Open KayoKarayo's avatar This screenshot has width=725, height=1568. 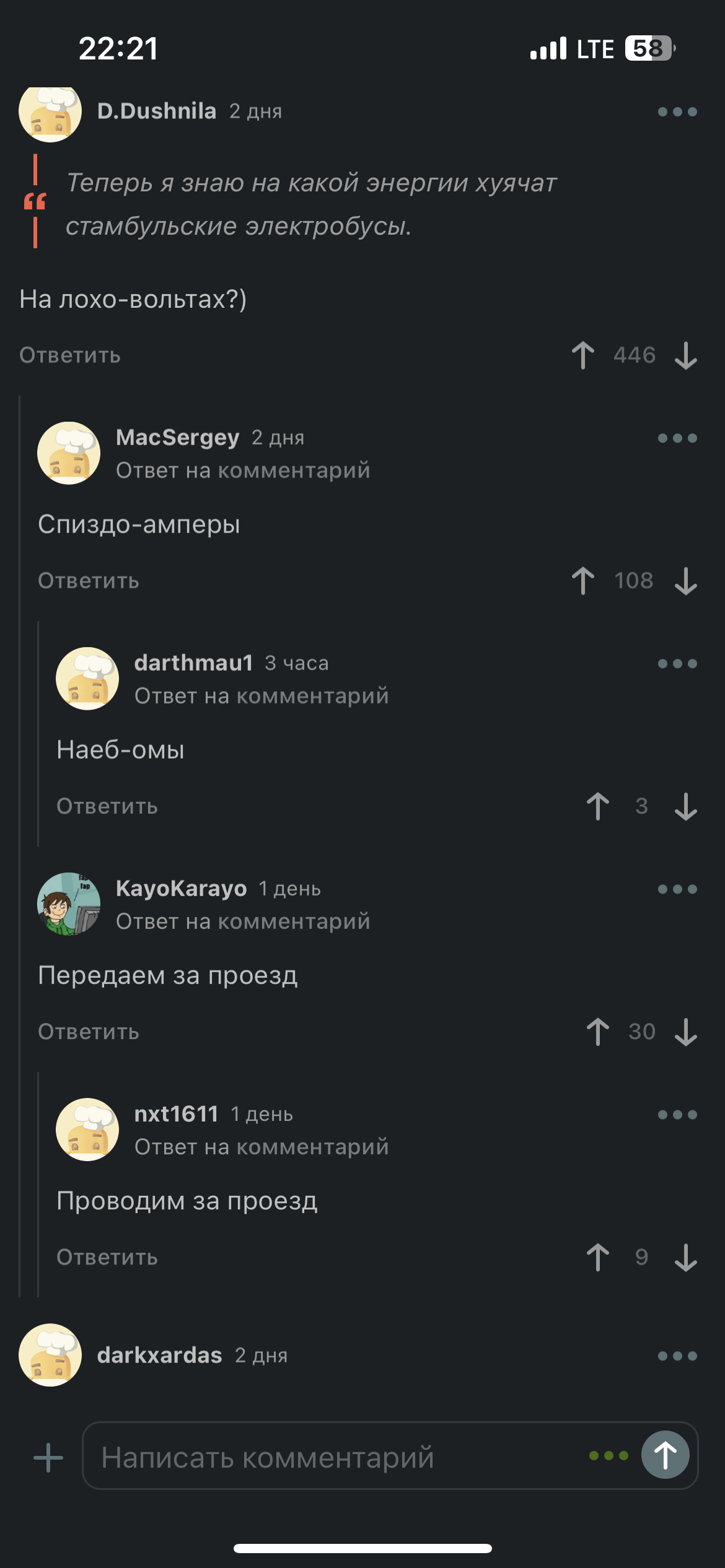tap(69, 904)
